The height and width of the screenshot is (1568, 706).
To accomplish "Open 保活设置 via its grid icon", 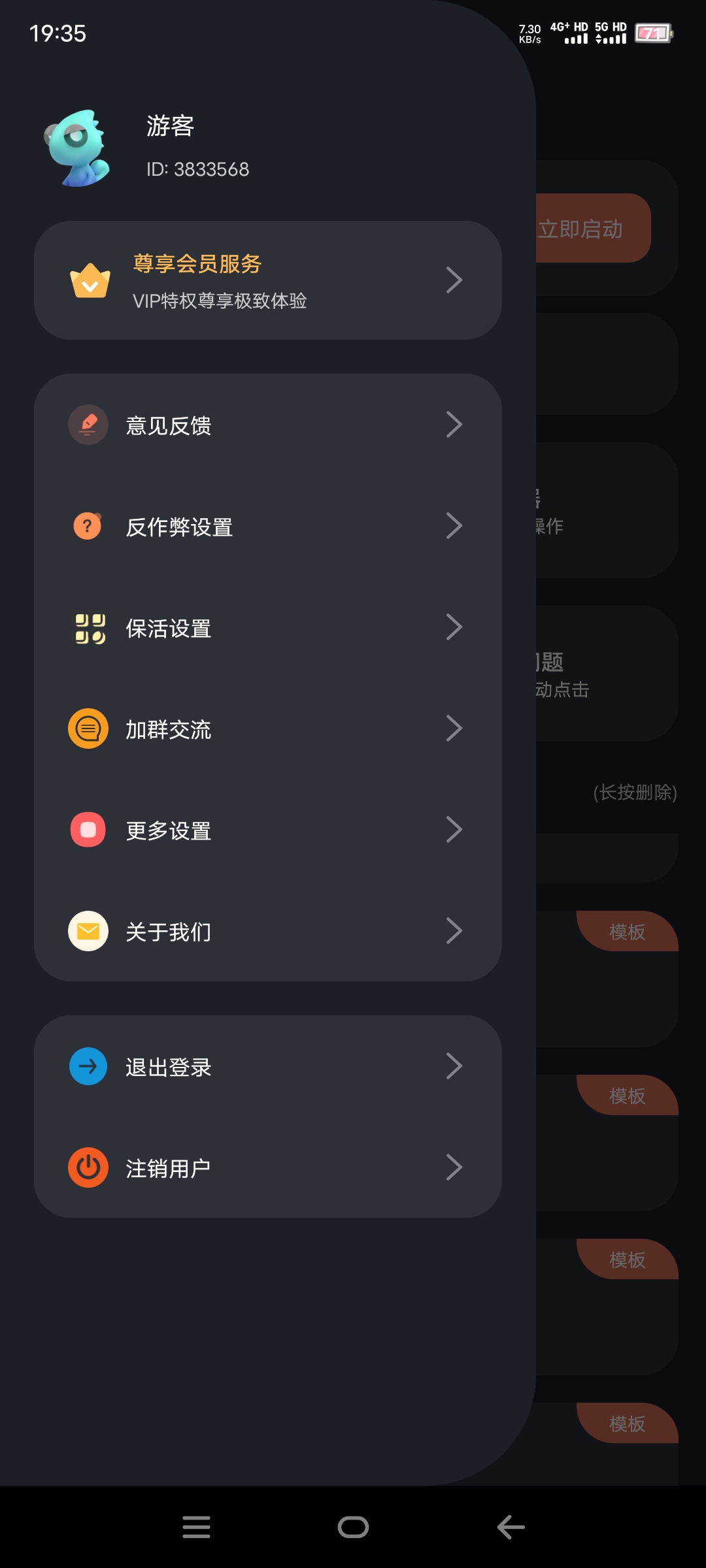I will (x=88, y=628).
